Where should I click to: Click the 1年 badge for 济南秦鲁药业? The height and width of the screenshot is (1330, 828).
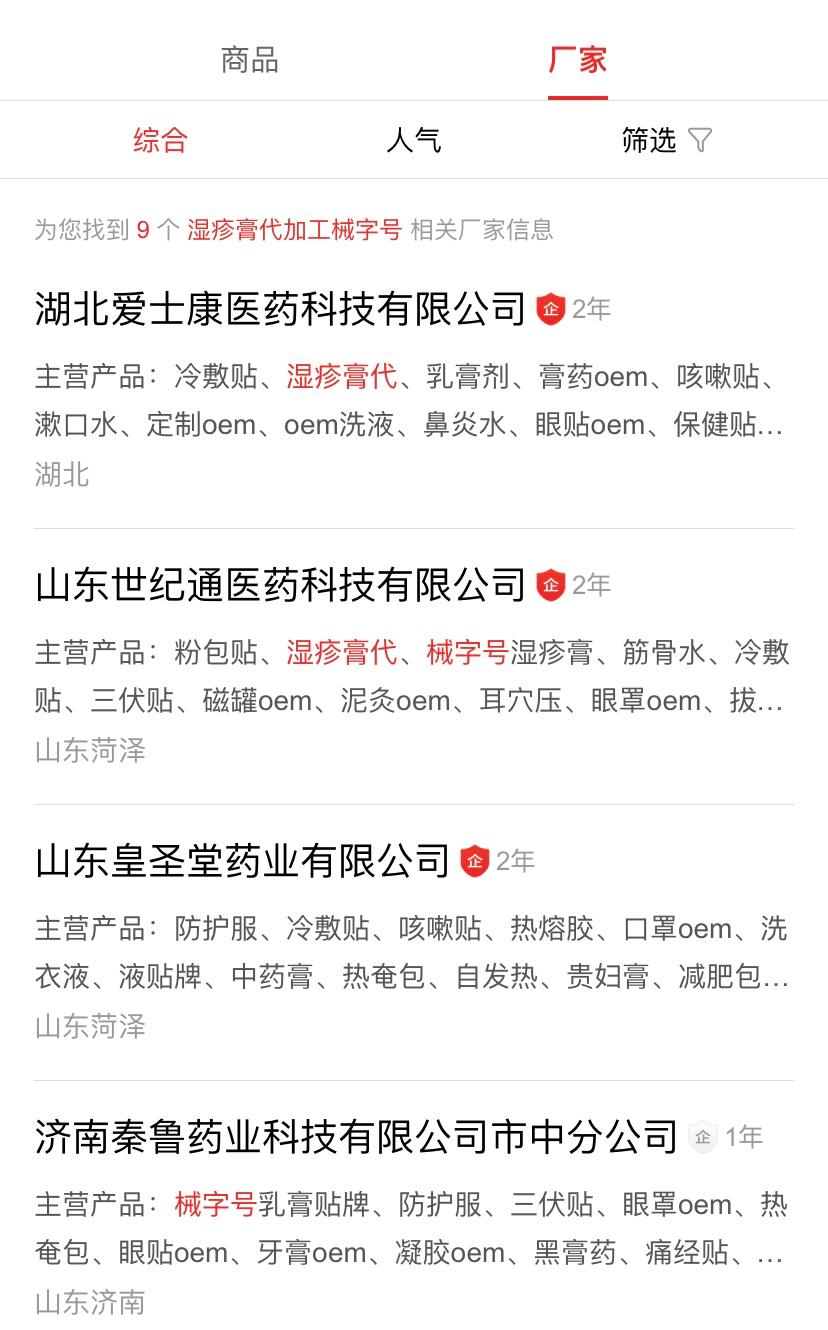tap(744, 1136)
